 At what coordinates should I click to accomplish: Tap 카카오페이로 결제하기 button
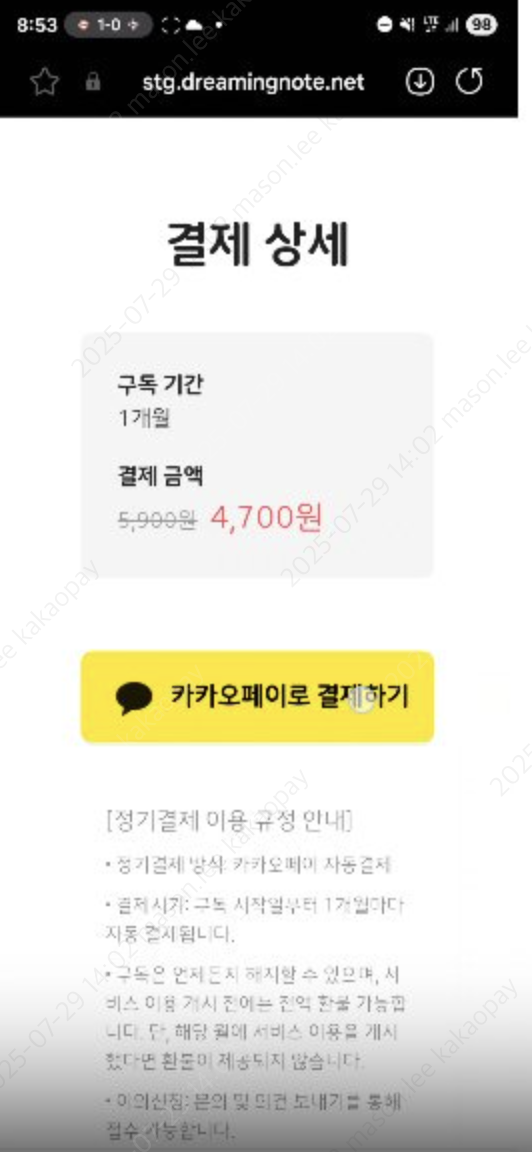(x=257, y=696)
